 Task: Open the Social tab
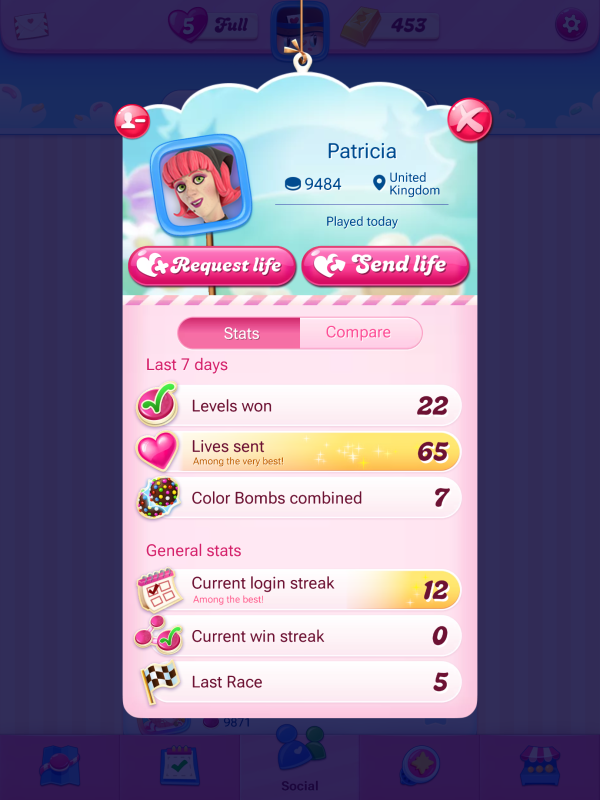[299, 762]
